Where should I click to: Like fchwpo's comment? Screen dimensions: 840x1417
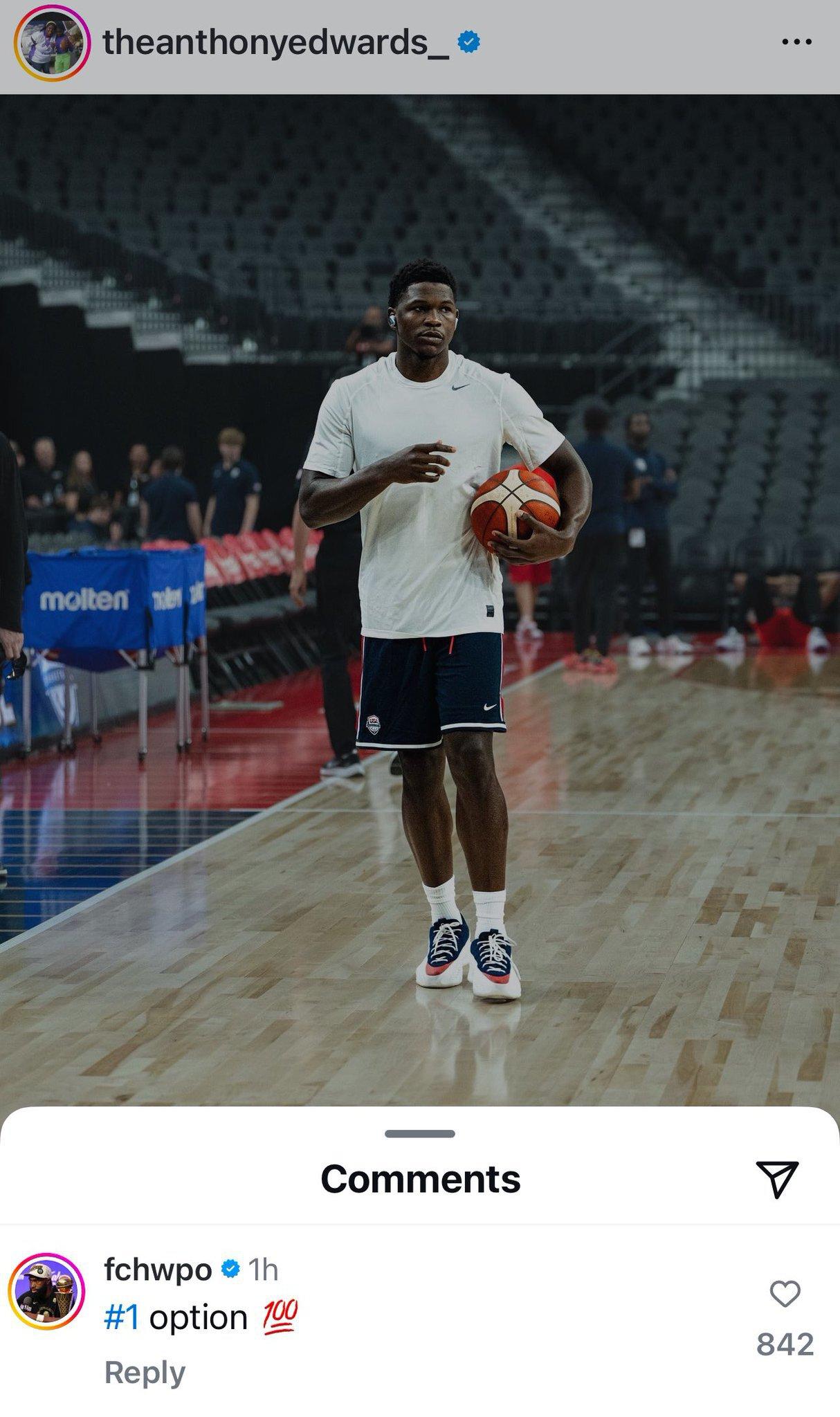click(785, 1293)
